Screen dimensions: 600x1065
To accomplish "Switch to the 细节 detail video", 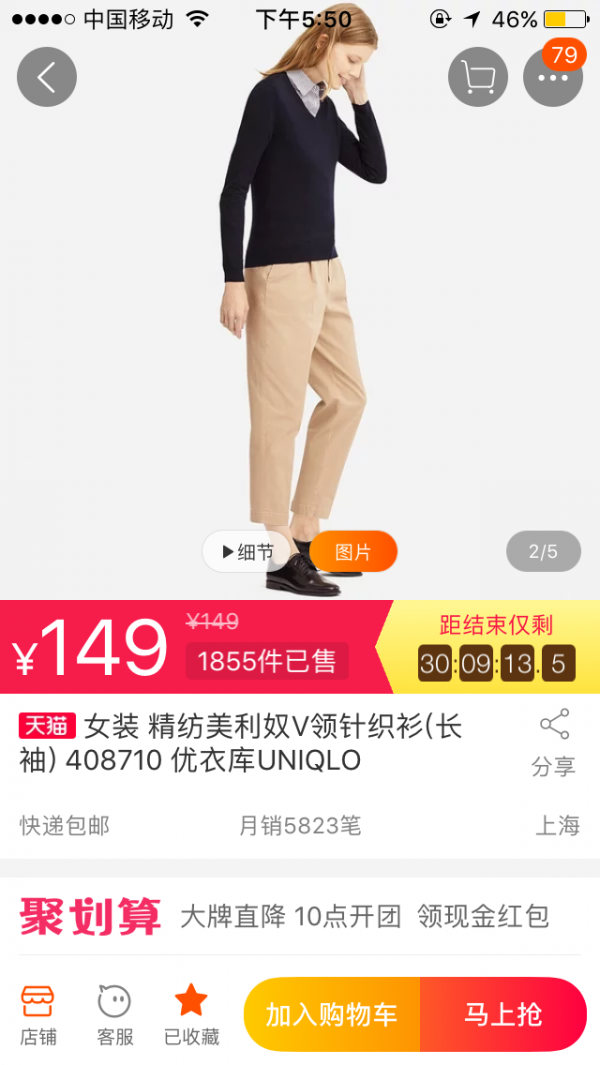I will 247,552.
